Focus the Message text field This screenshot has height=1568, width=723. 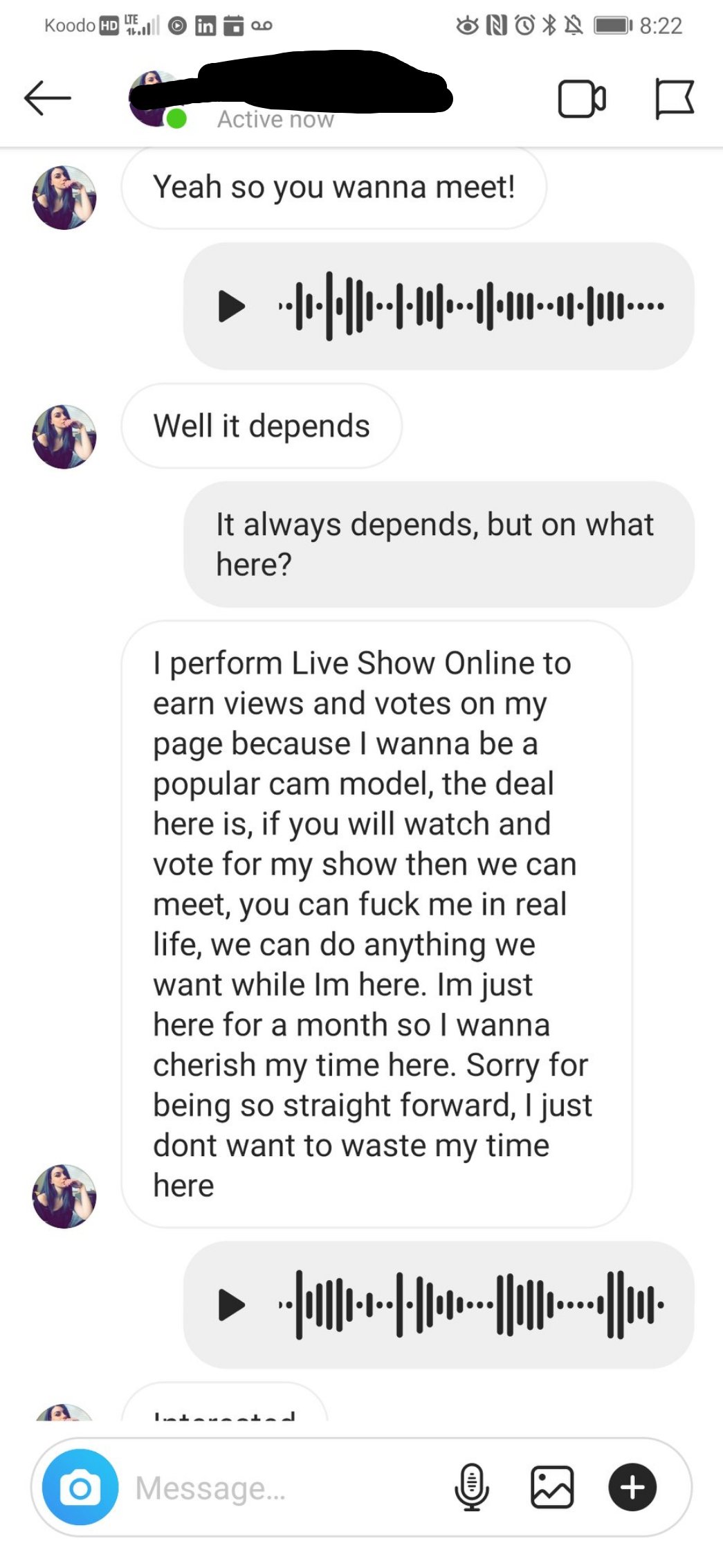pyautogui.click(x=284, y=1488)
